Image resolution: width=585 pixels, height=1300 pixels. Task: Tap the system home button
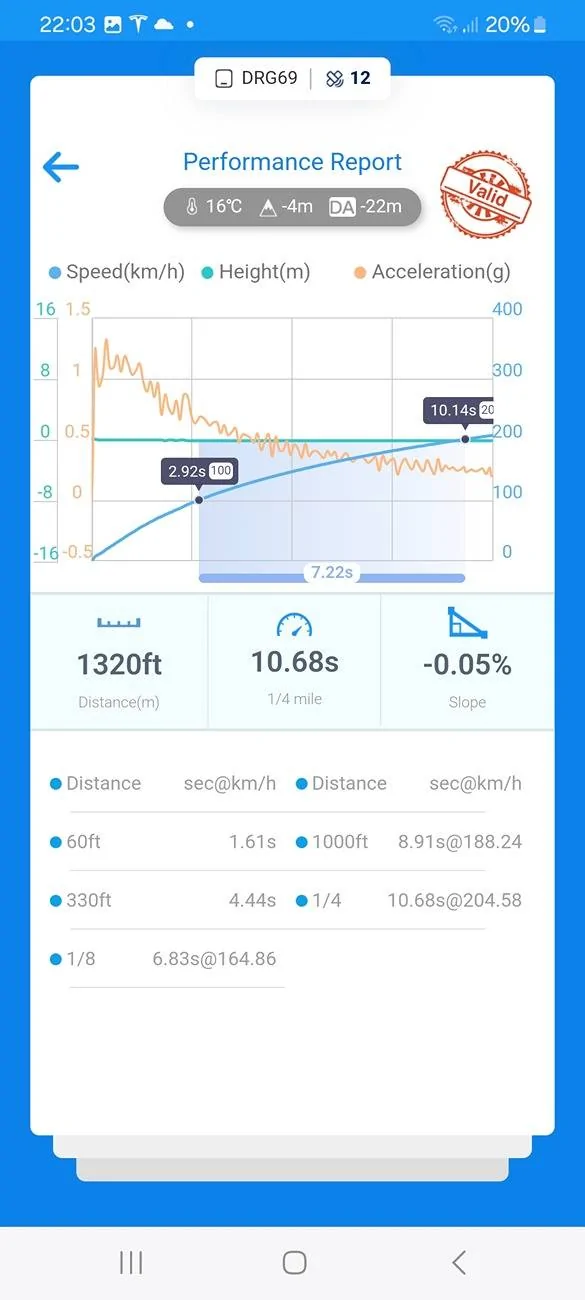[294, 1263]
